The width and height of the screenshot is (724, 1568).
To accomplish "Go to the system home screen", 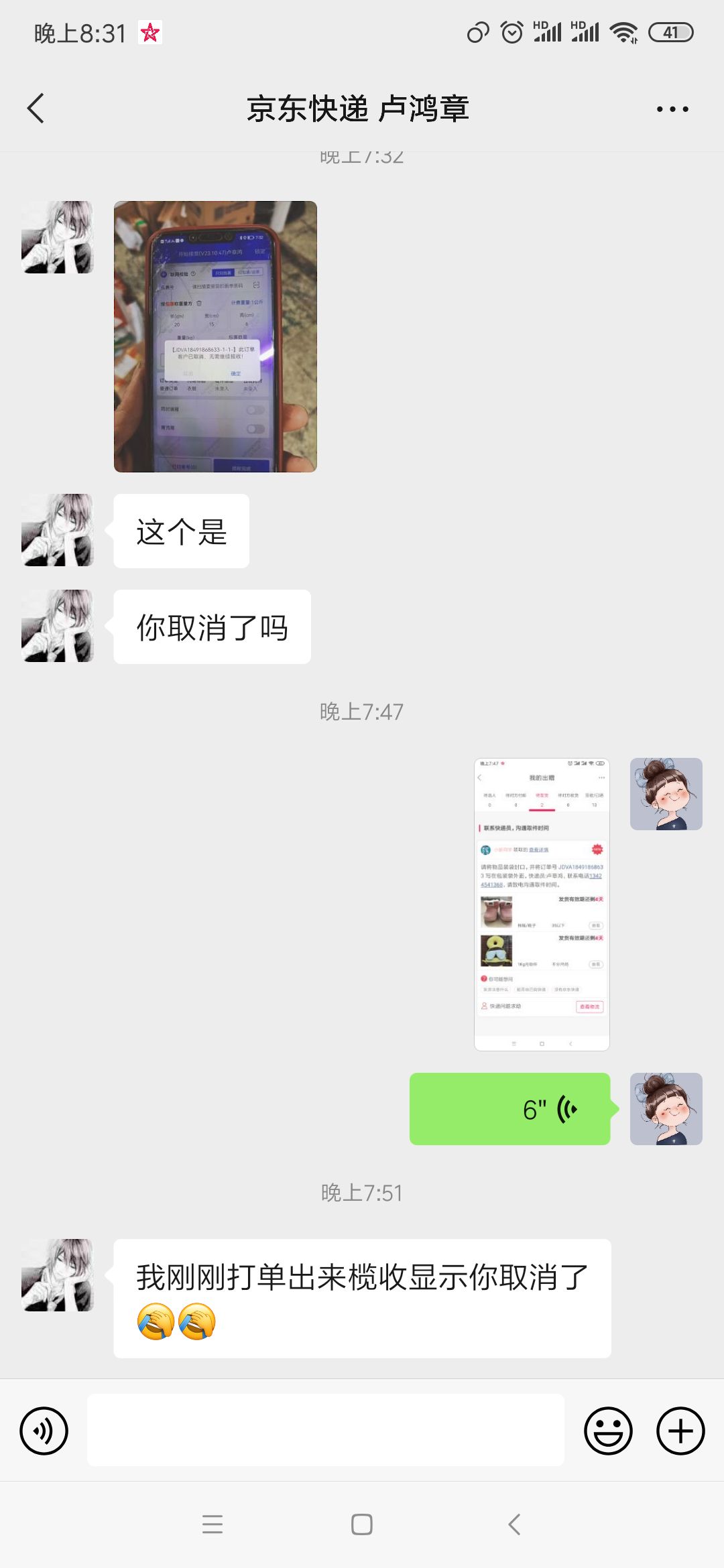I will click(x=362, y=1524).
